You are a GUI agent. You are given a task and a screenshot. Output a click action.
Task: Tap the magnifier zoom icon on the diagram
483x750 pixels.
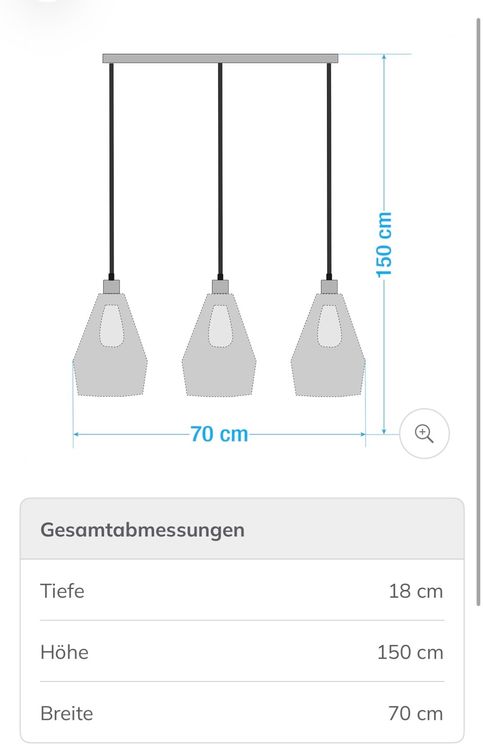point(424,433)
